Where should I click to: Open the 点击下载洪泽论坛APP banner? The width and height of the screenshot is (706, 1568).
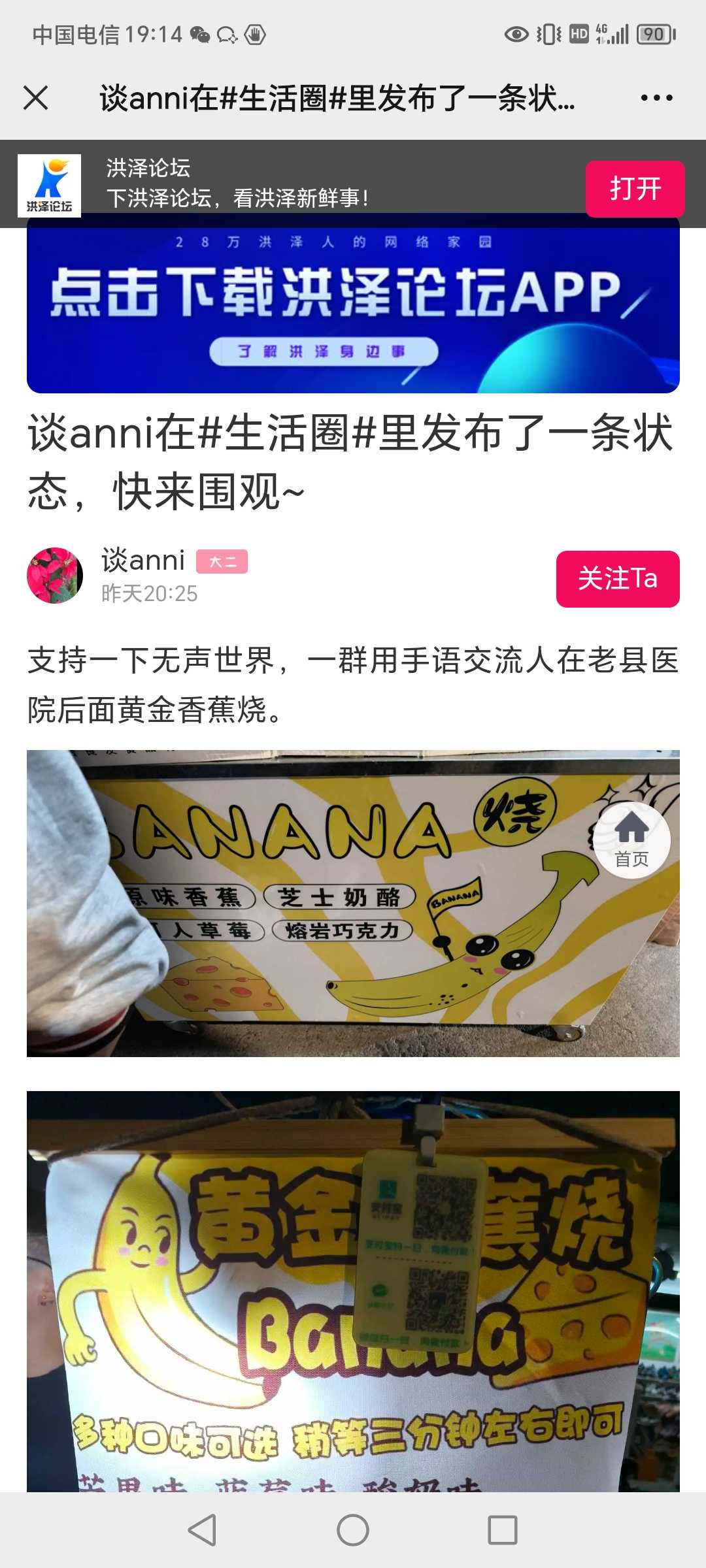pos(353,304)
